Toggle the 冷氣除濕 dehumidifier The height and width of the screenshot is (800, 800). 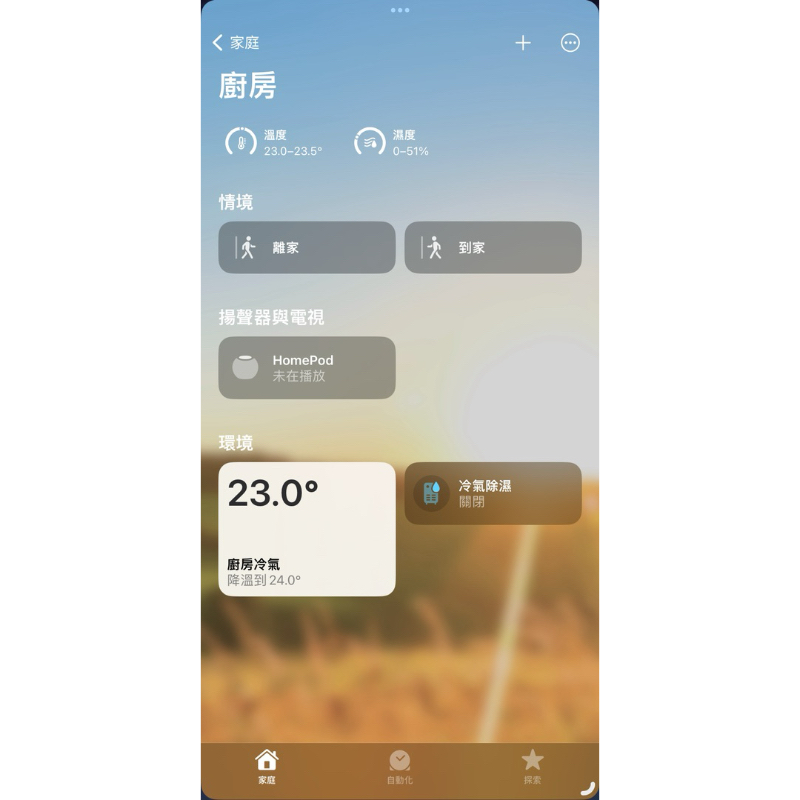(493, 493)
